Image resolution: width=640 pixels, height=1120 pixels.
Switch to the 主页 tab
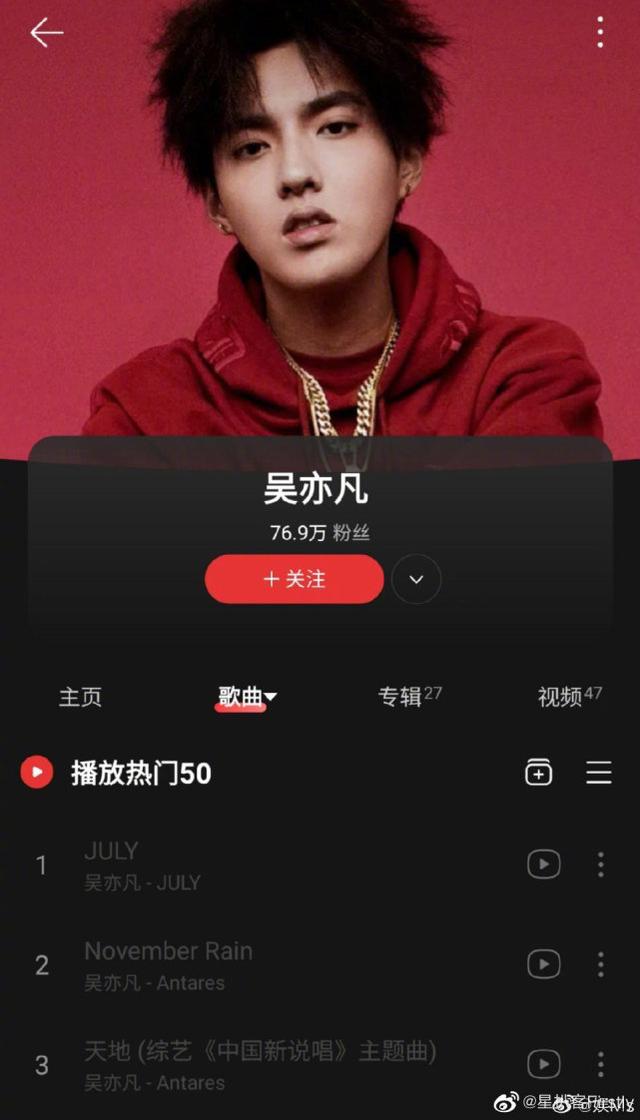click(80, 697)
